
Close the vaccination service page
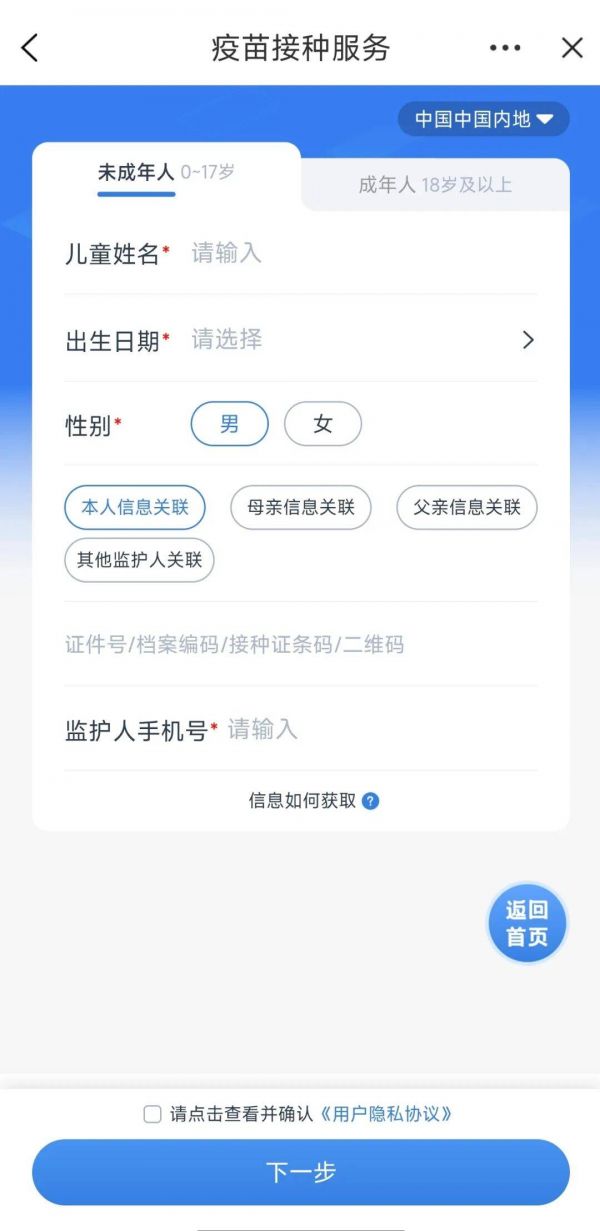click(x=572, y=47)
